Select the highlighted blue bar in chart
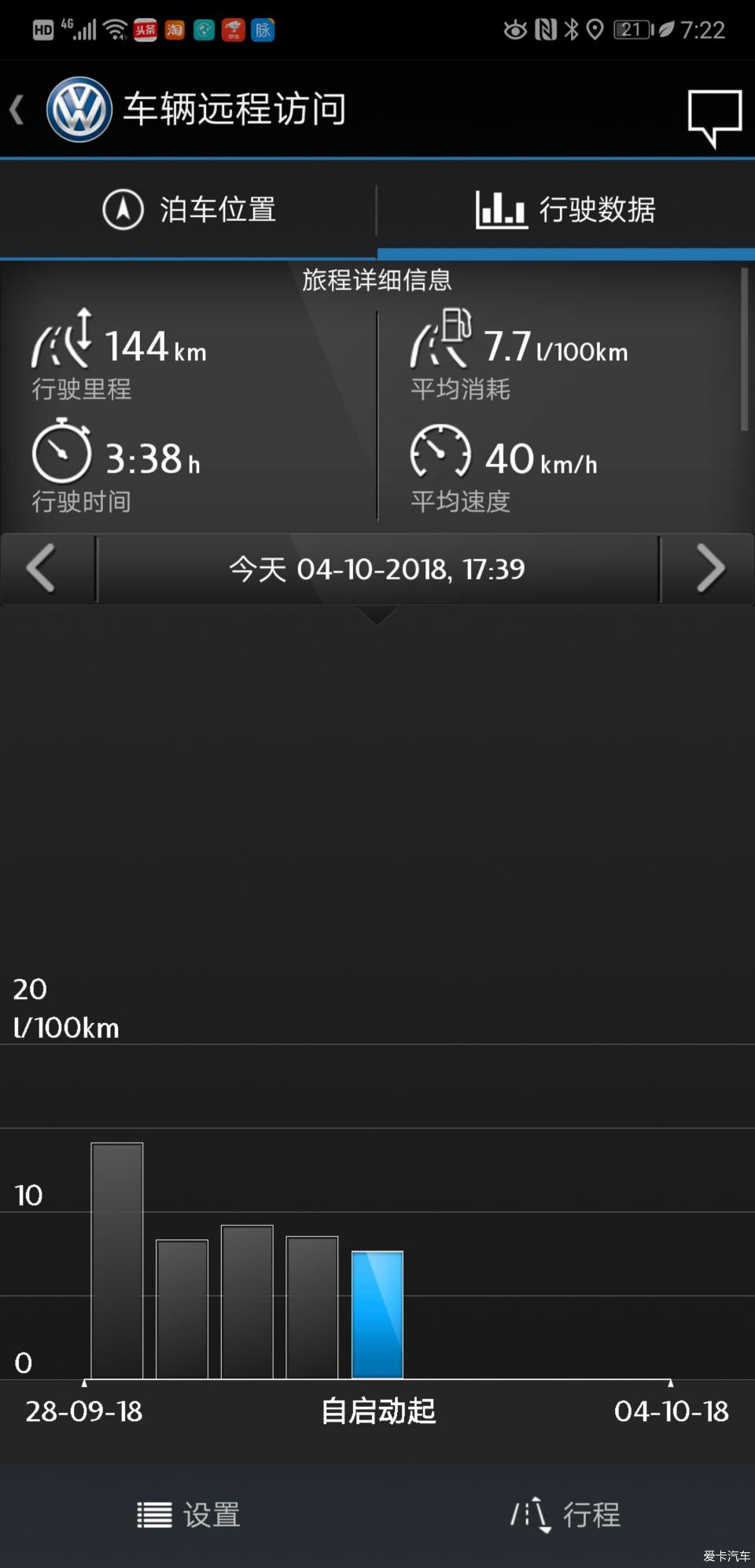The image size is (755, 1568). point(377,1314)
